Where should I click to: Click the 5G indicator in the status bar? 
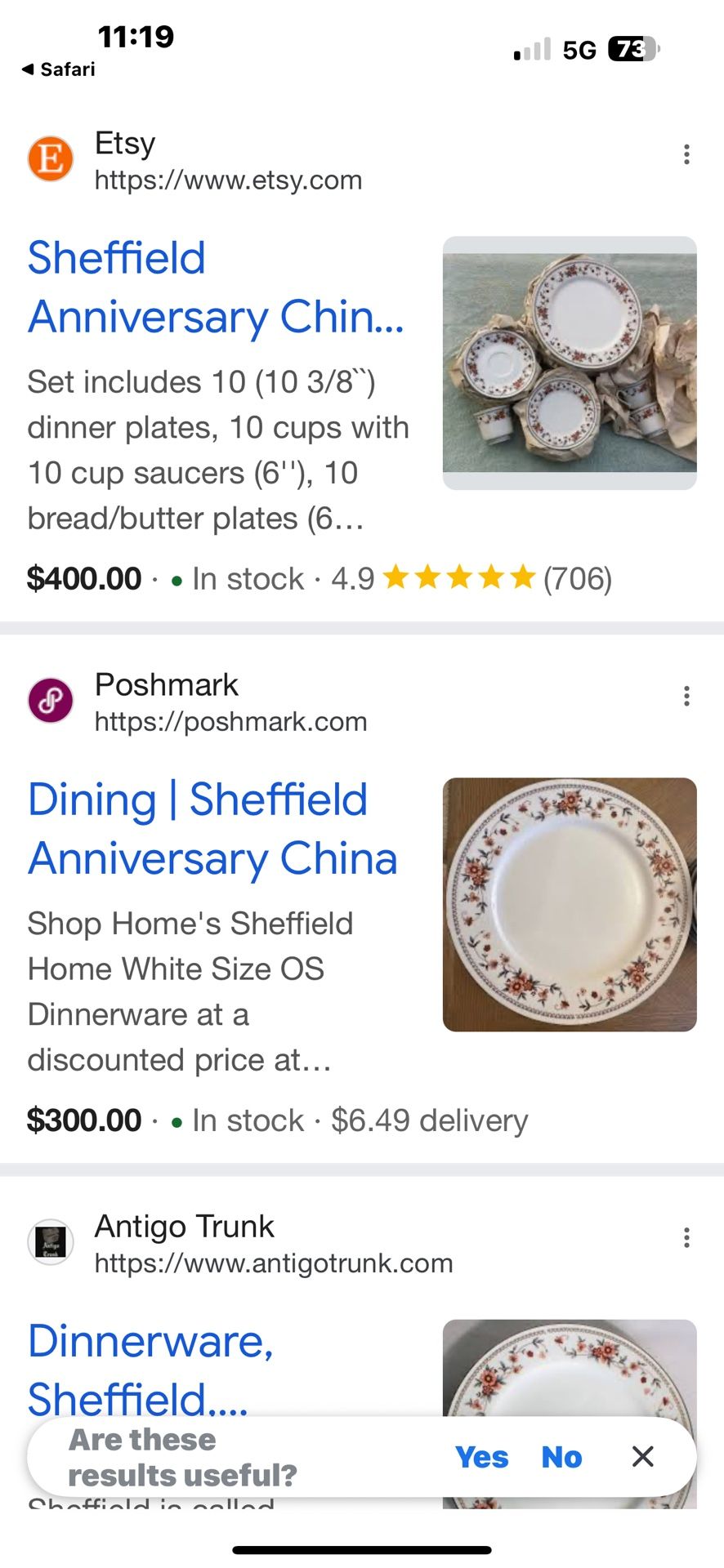coord(577,49)
